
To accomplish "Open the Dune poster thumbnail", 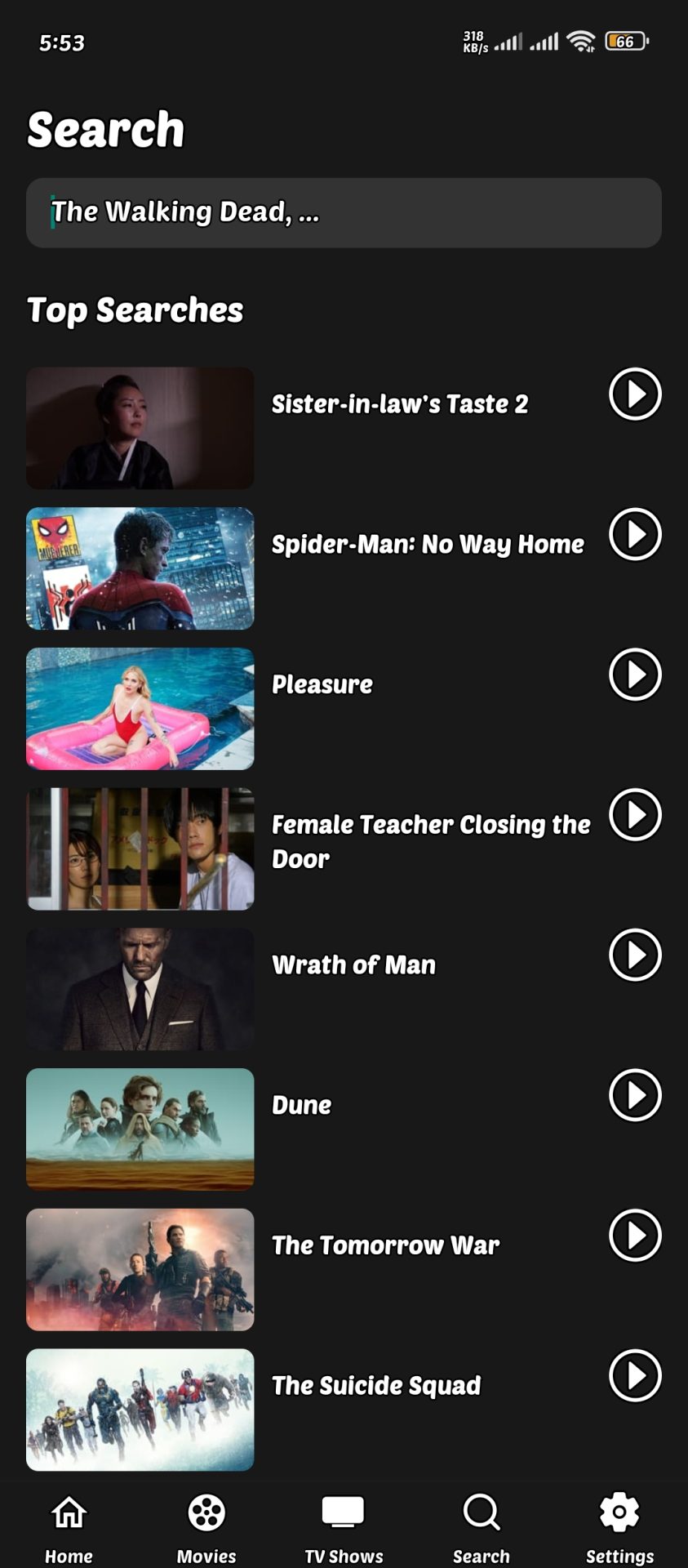I will tap(140, 1129).
